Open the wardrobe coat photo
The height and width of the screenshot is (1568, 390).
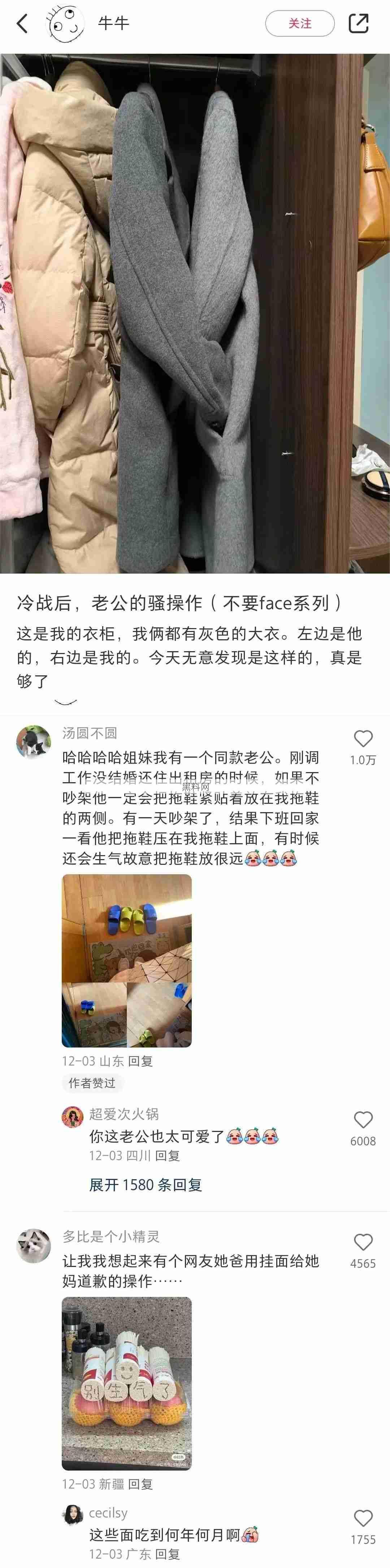point(195,313)
